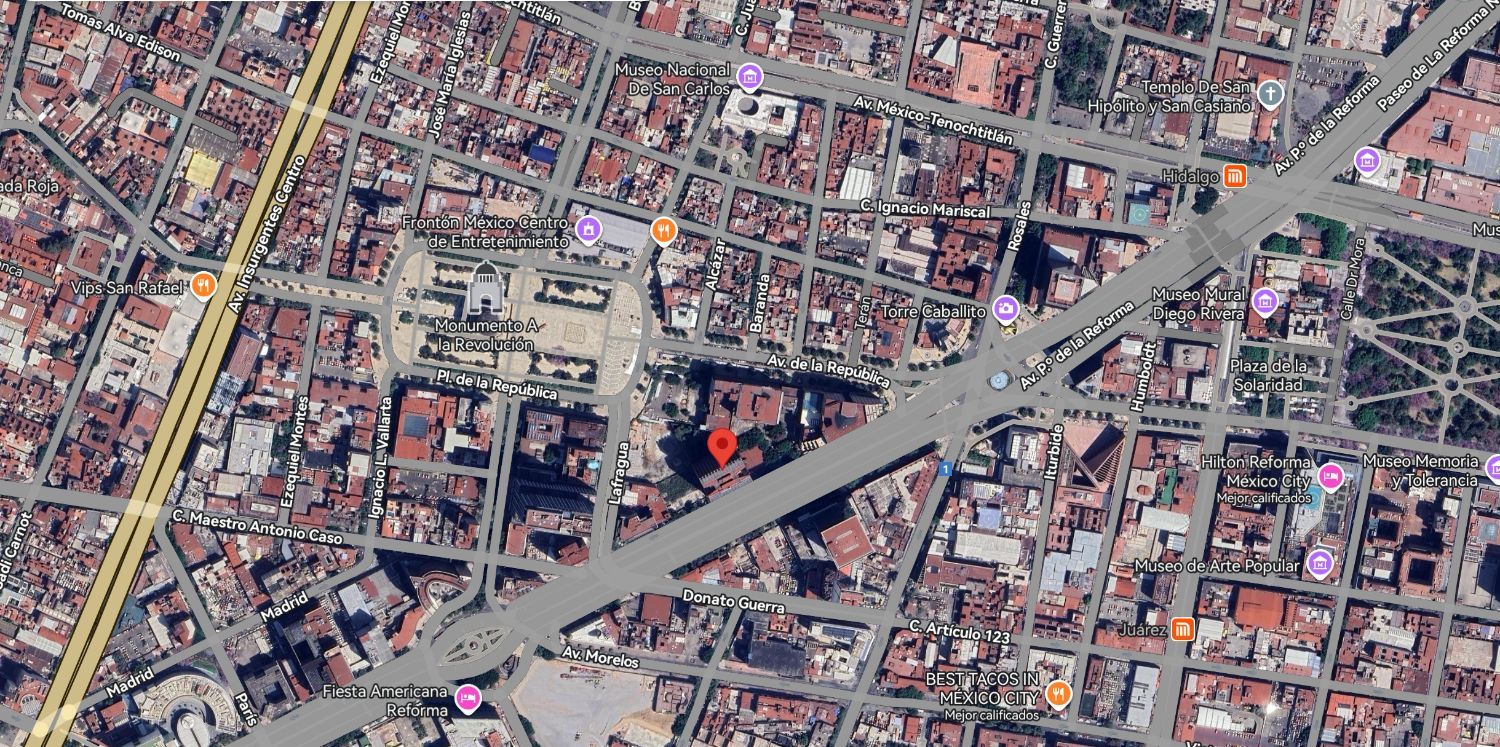Tap the Juárez metro station icon
Viewport: 1500px width, 747px height.
pos(1183,629)
